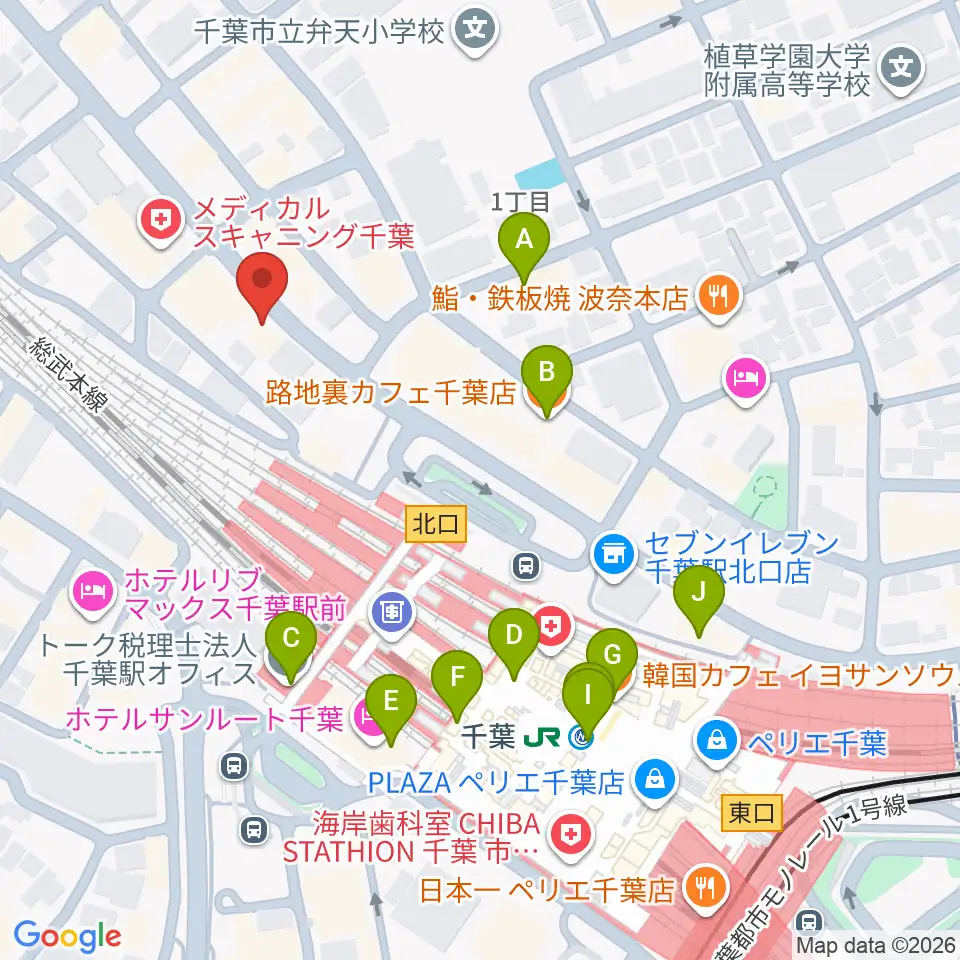Tap the red location pin

pyautogui.click(x=262, y=287)
